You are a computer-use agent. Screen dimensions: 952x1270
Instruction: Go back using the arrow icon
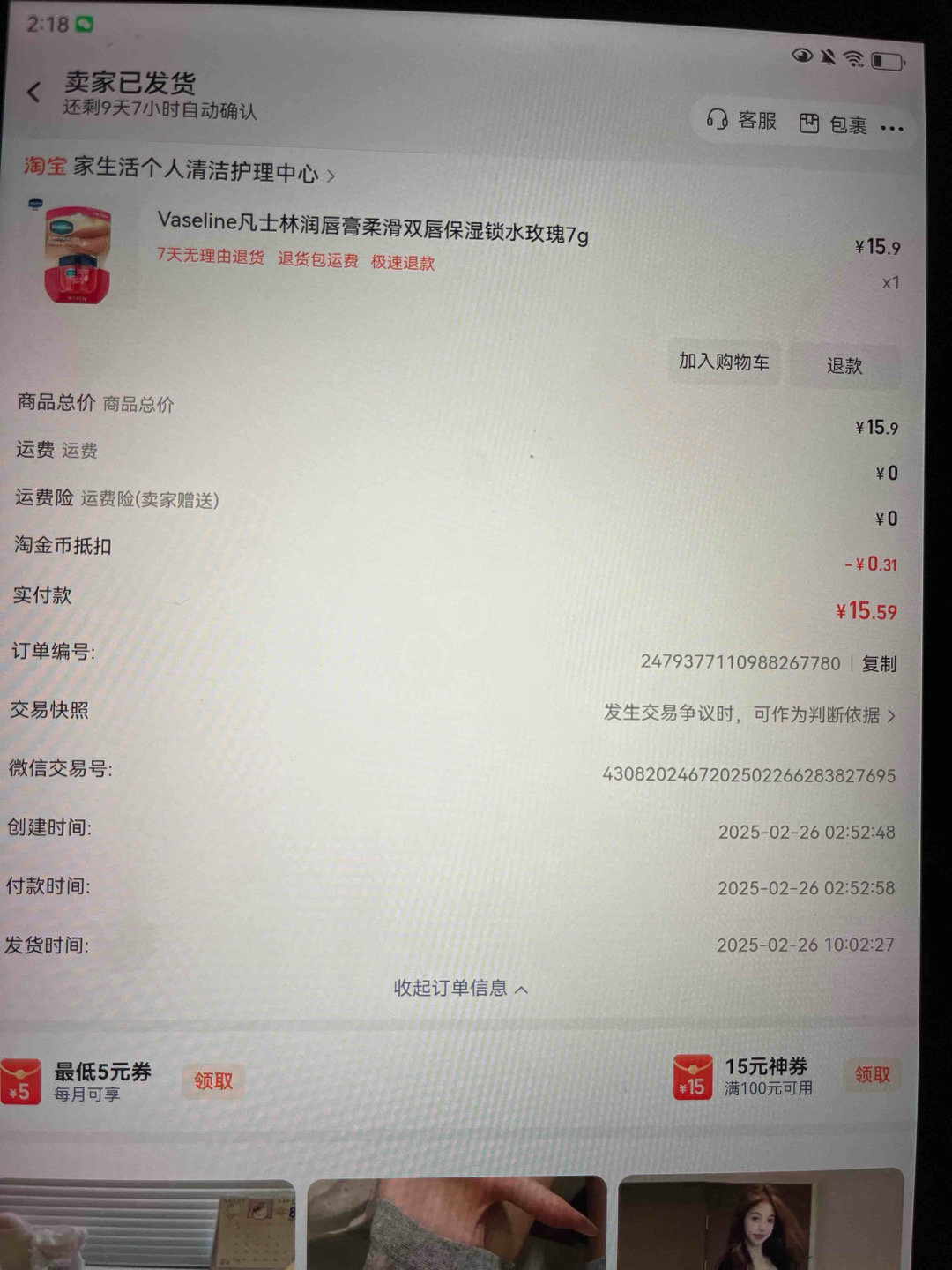coord(34,92)
